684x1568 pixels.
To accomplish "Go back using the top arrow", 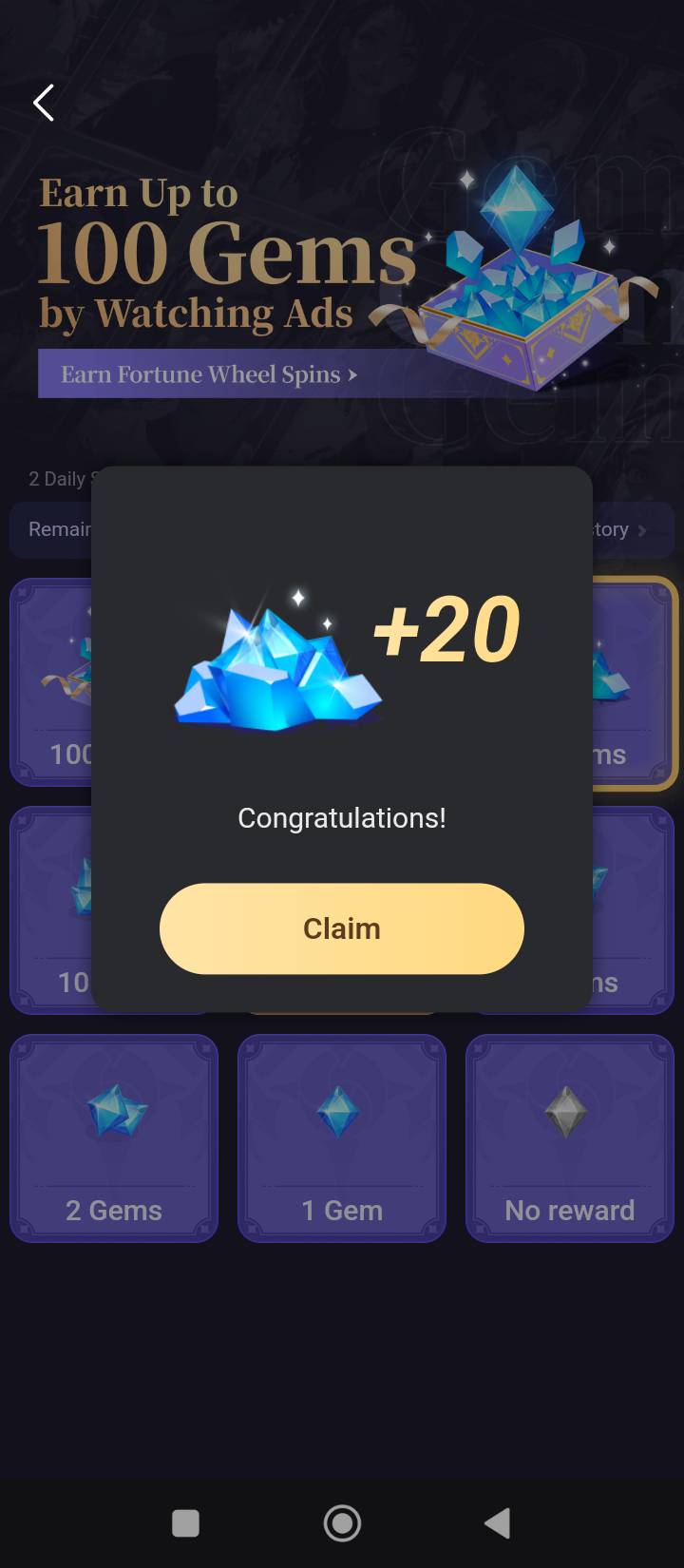I will pyautogui.click(x=44, y=103).
